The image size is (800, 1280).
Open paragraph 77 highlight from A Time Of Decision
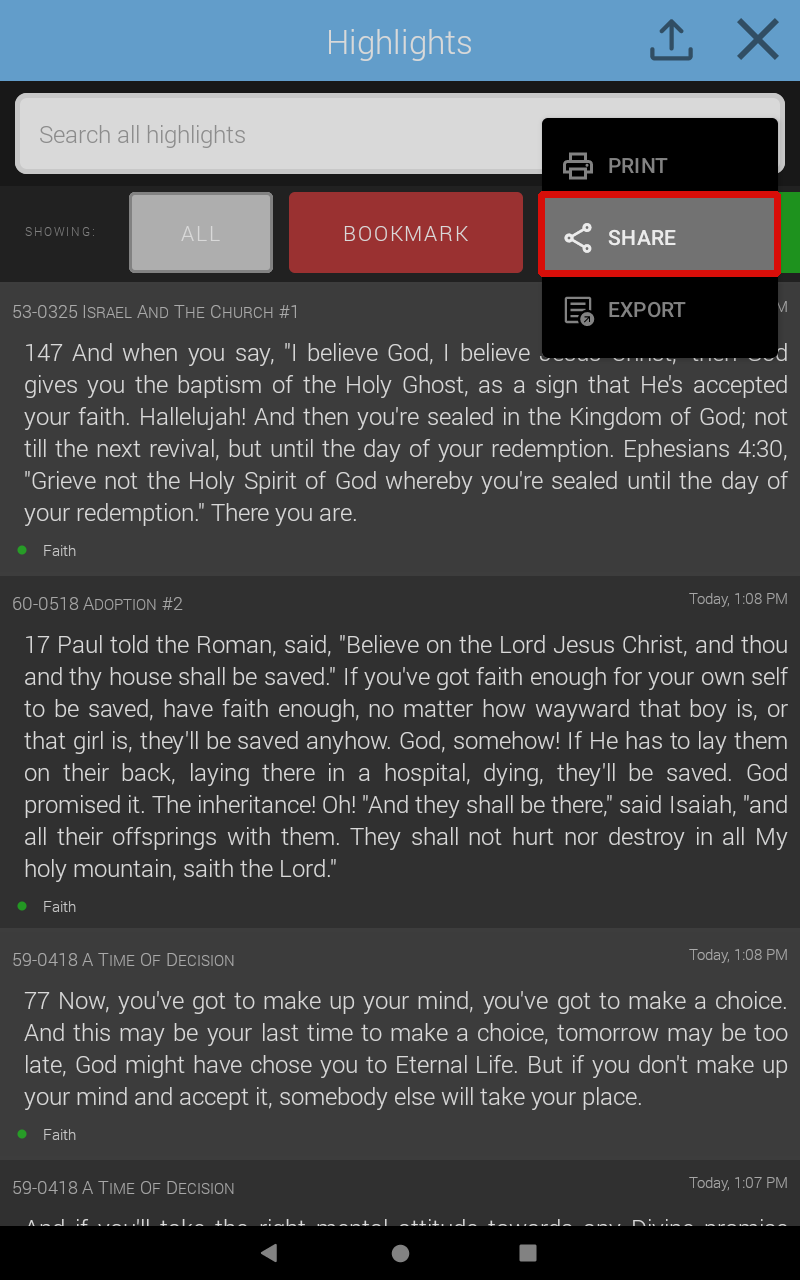(400, 1048)
